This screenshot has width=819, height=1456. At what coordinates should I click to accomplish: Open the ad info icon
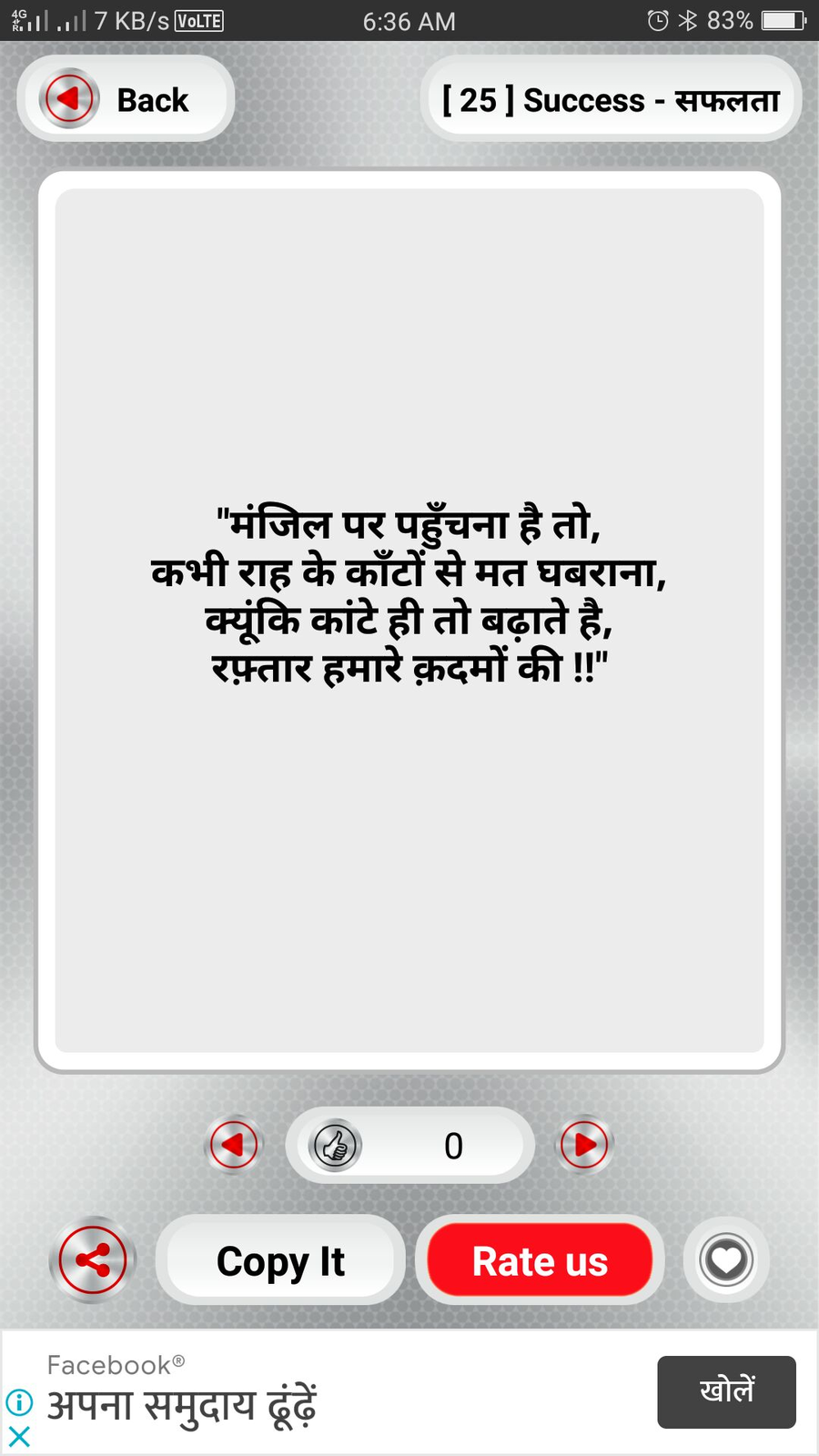(x=19, y=1402)
